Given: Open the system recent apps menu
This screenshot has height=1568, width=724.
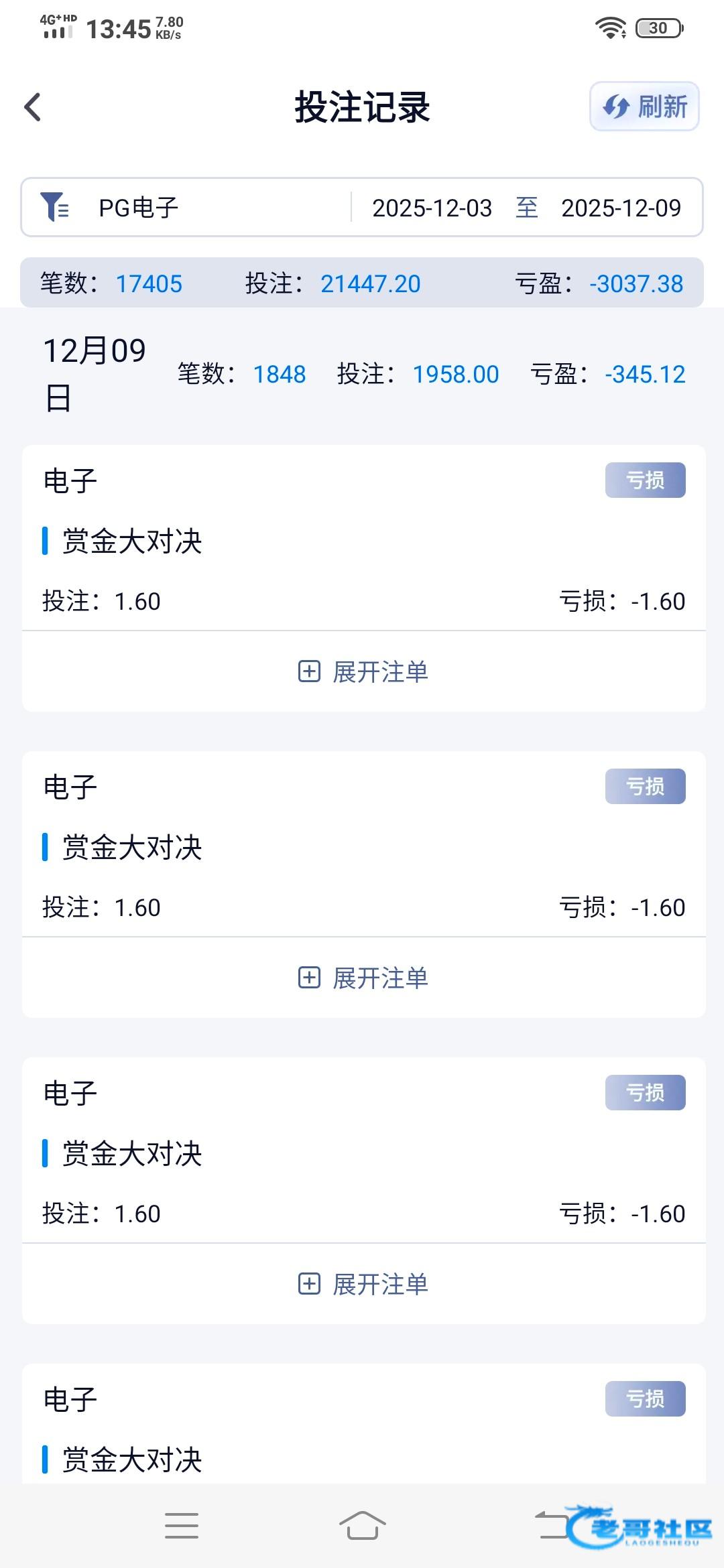Looking at the screenshot, I should point(182,1525).
